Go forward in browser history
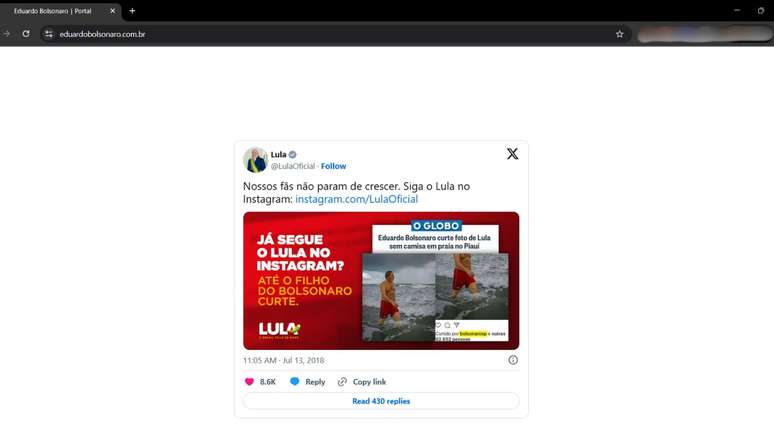The height and width of the screenshot is (436, 774). coord(8,33)
